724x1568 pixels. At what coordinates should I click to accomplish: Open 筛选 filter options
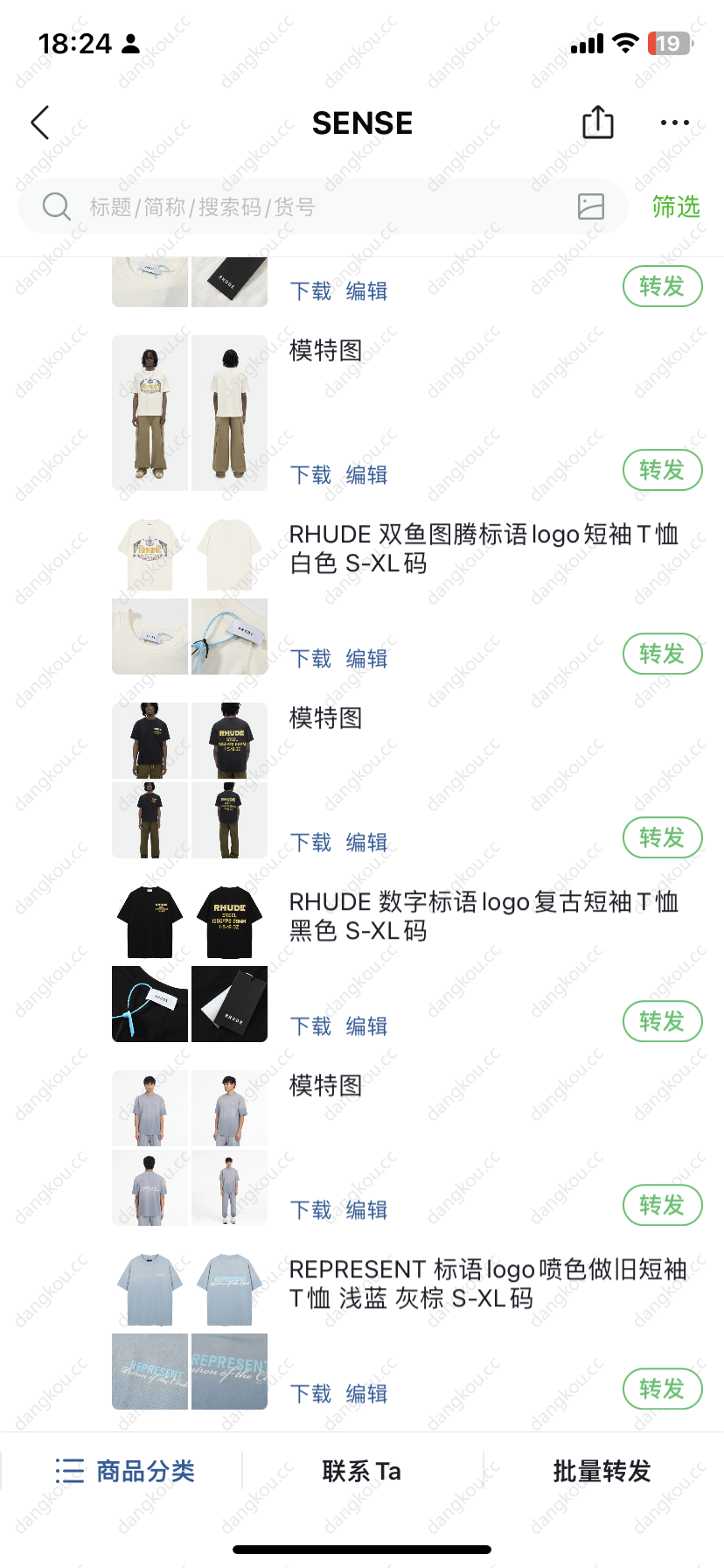pyautogui.click(x=675, y=206)
